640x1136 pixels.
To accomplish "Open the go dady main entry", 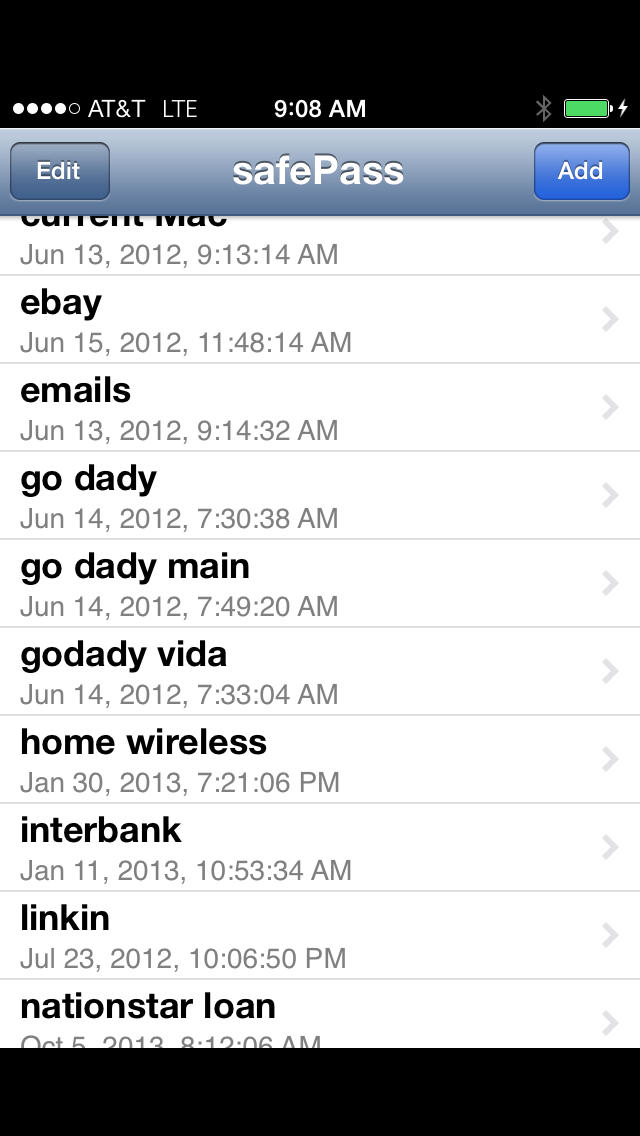I will click(320, 583).
